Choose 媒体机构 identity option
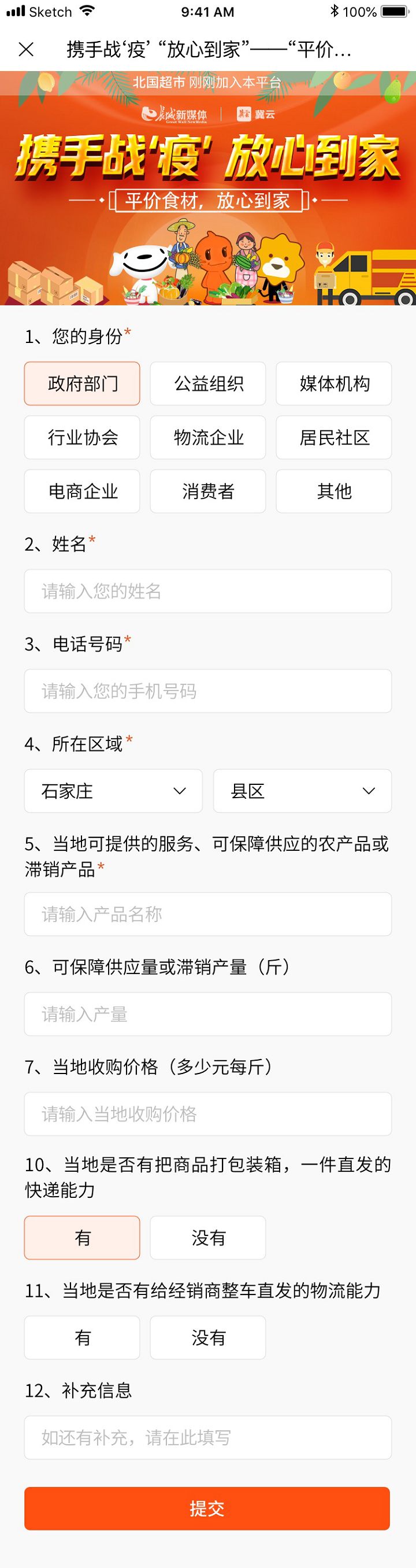 click(x=334, y=383)
